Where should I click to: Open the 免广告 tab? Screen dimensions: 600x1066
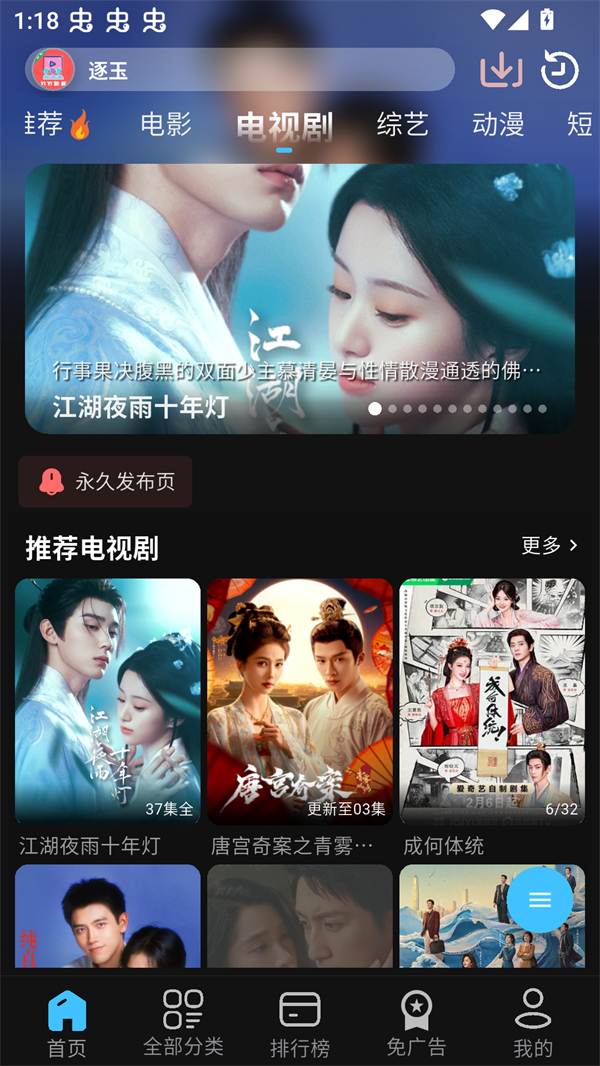pos(416,1022)
